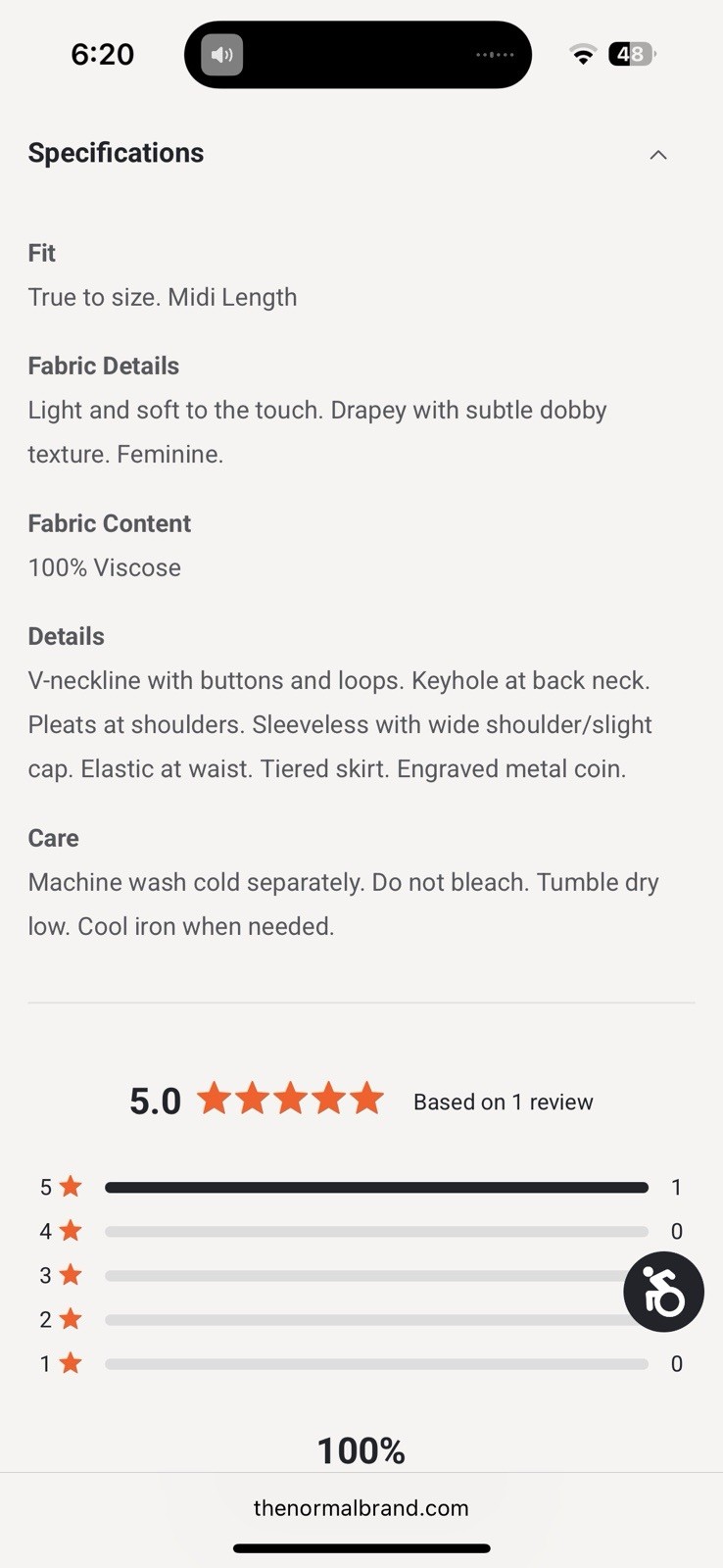Image resolution: width=723 pixels, height=1568 pixels.
Task: Collapse the Specifications section
Action: click(657, 155)
